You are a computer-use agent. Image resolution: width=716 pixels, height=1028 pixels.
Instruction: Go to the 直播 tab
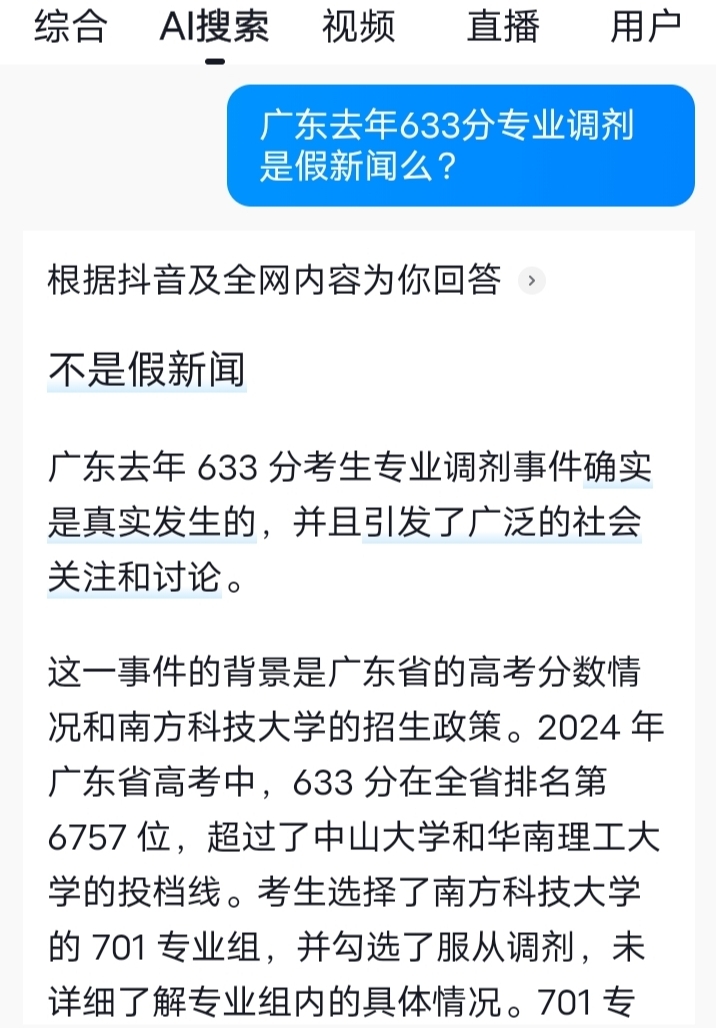click(x=503, y=27)
